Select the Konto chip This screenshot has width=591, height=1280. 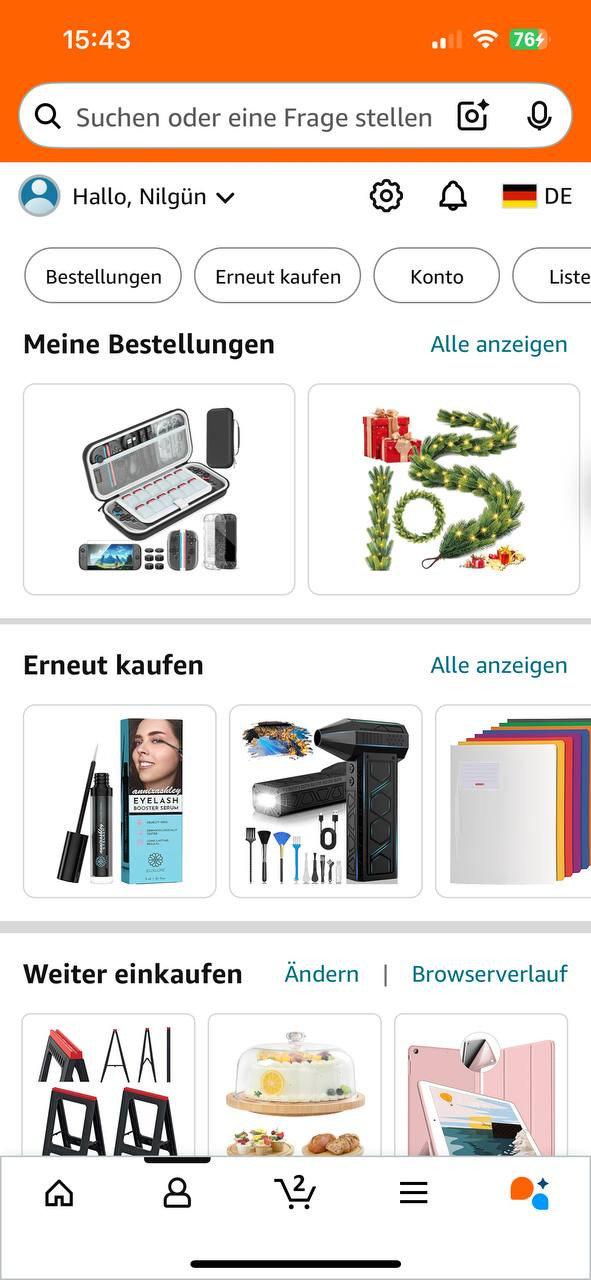pos(437,276)
